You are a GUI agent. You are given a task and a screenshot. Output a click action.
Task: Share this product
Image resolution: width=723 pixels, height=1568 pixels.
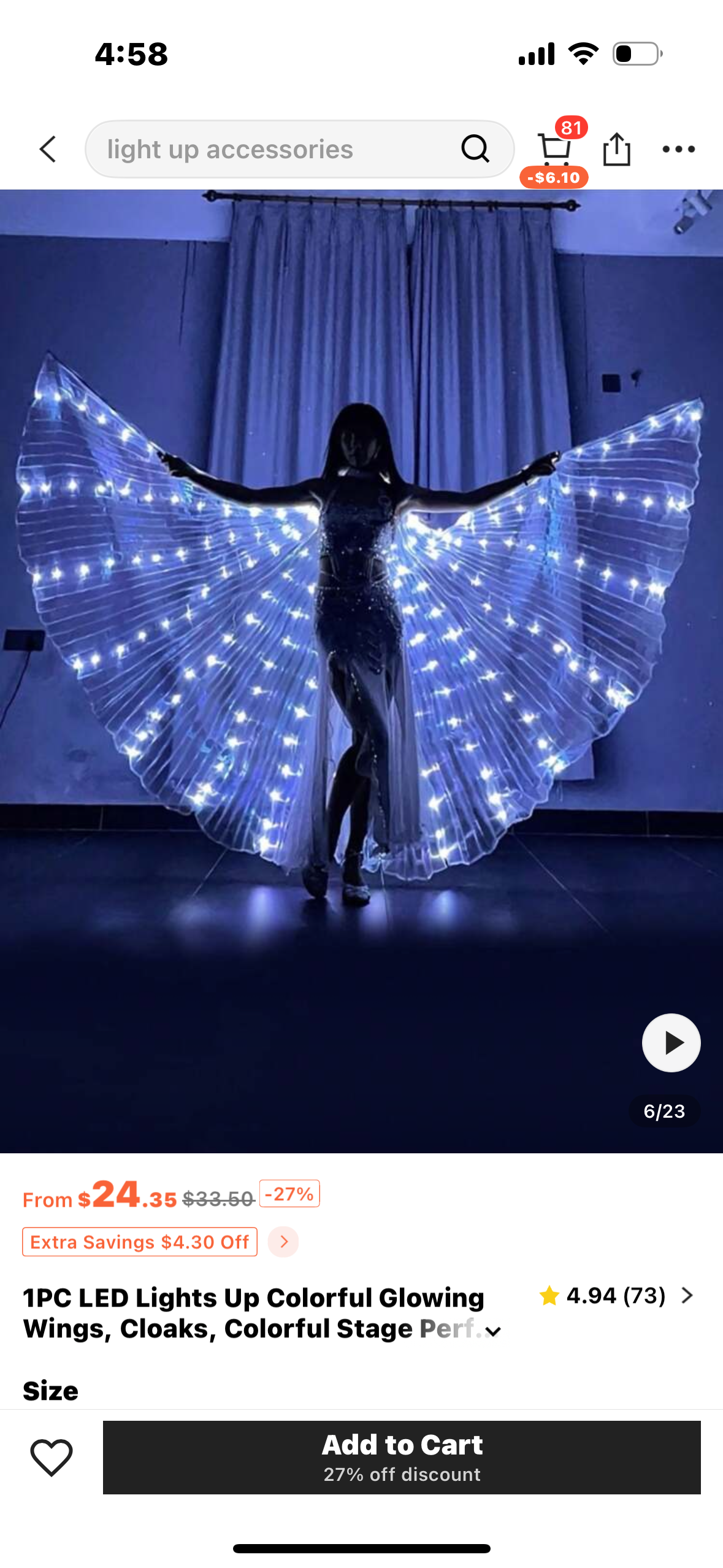click(616, 149)
